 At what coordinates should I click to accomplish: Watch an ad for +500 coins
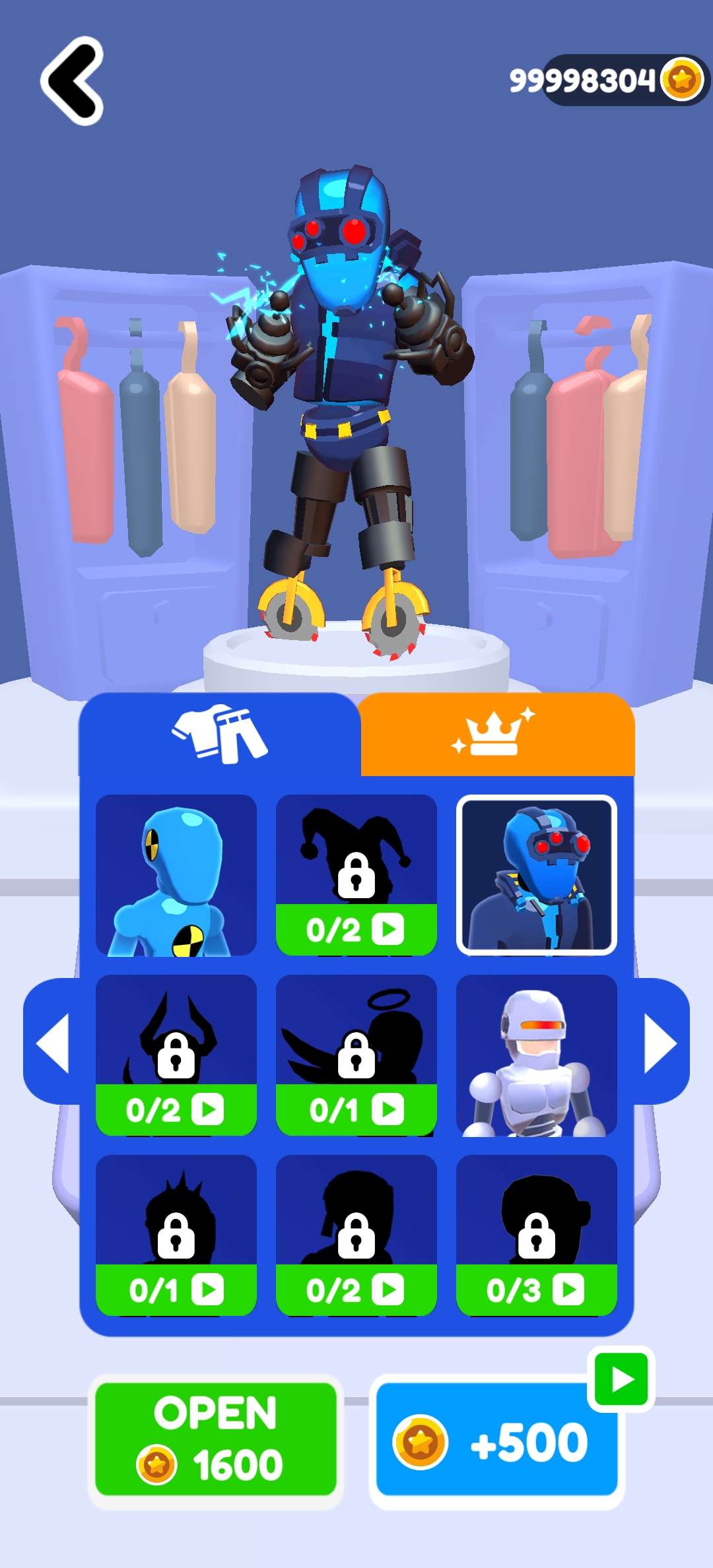pyautogui.click(x=496, y=1442)
